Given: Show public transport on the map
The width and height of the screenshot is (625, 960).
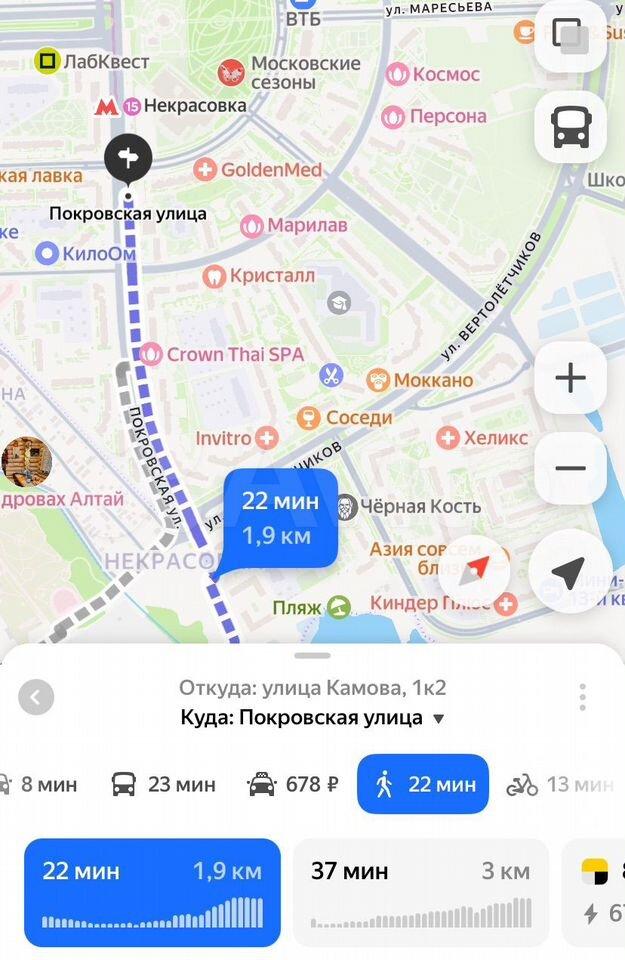Looking at the screenshot, I should [x=570, y=126].
